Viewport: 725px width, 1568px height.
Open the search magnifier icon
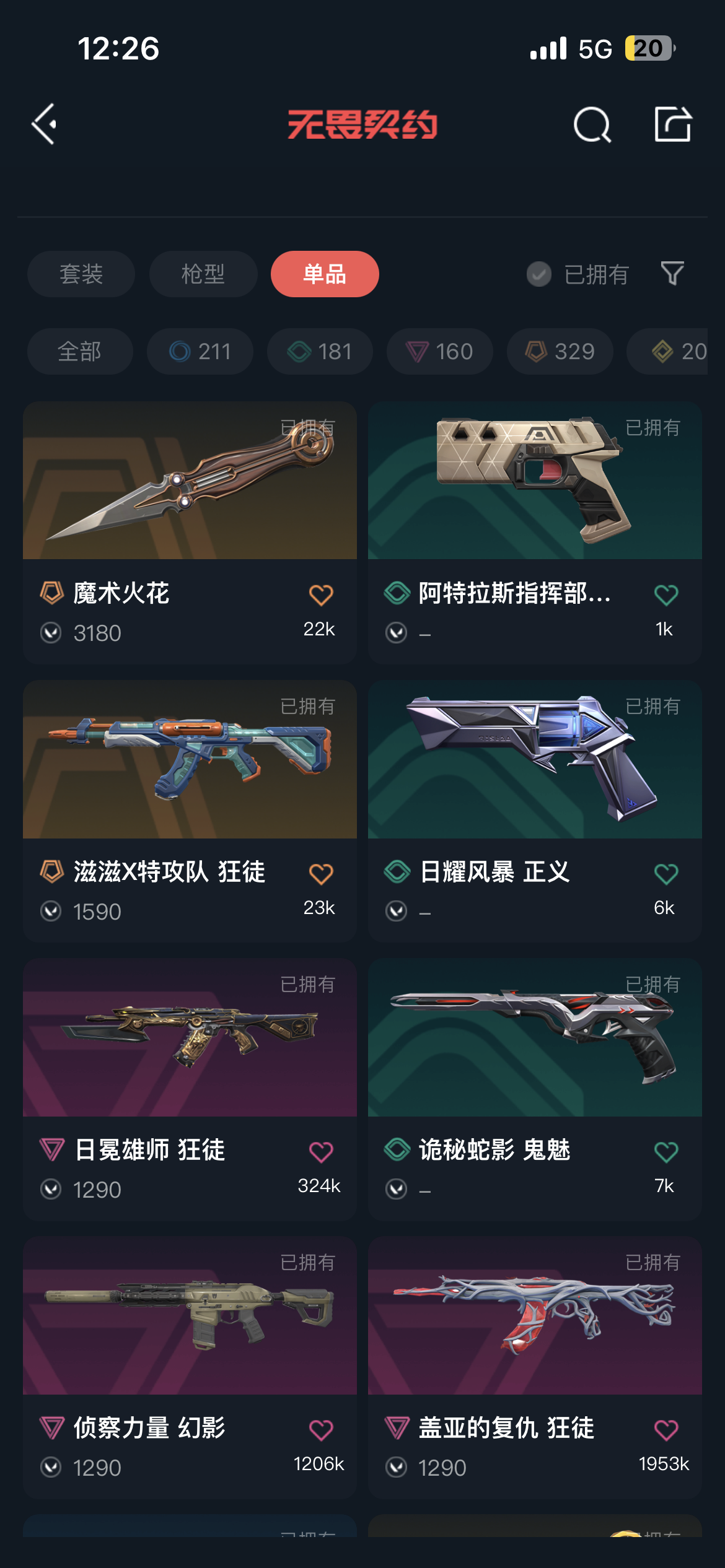(592, 124)
